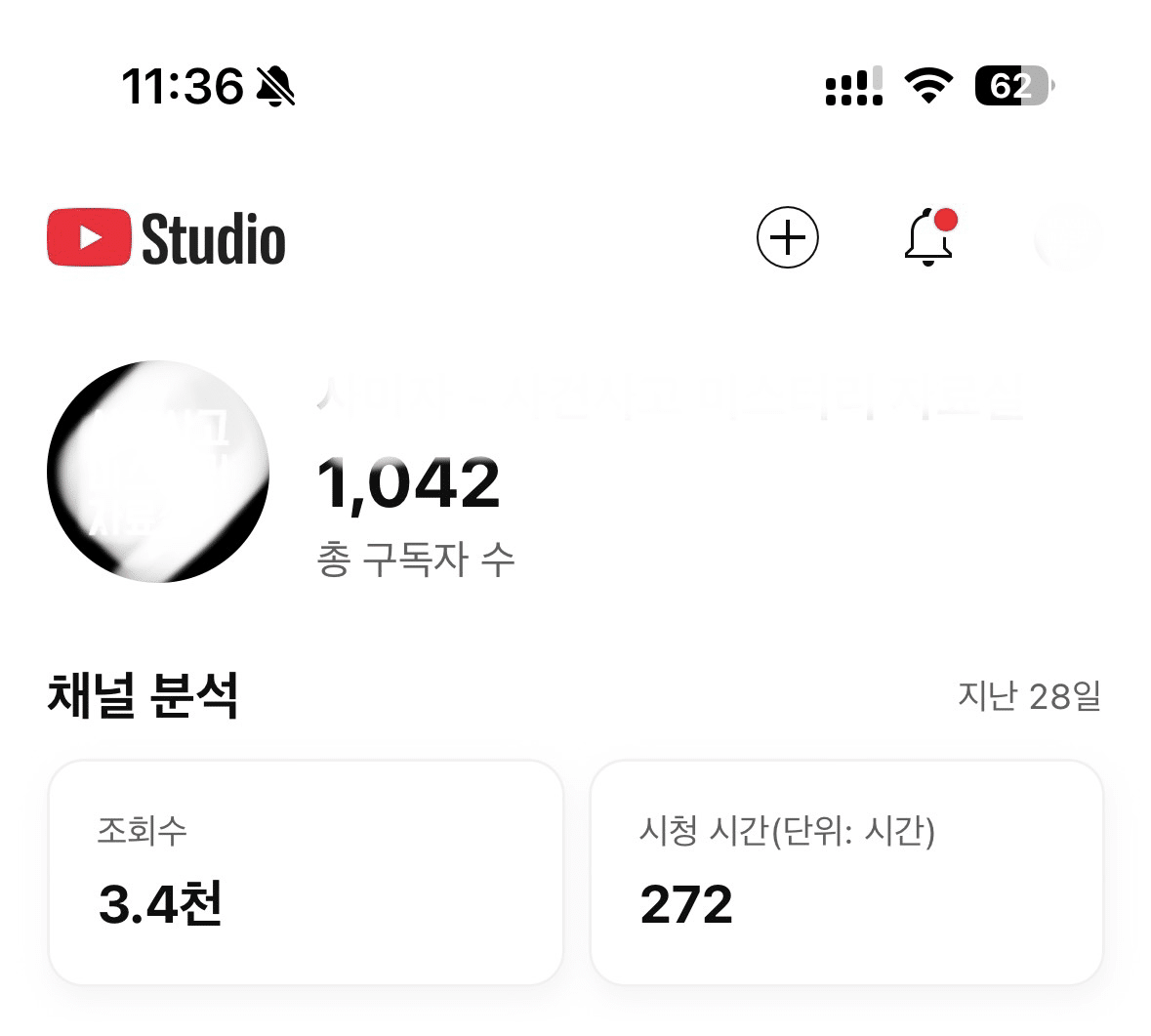Screen dimensions: 1151x1036
Task: Tap the channel profile picture
Action: 158,472
